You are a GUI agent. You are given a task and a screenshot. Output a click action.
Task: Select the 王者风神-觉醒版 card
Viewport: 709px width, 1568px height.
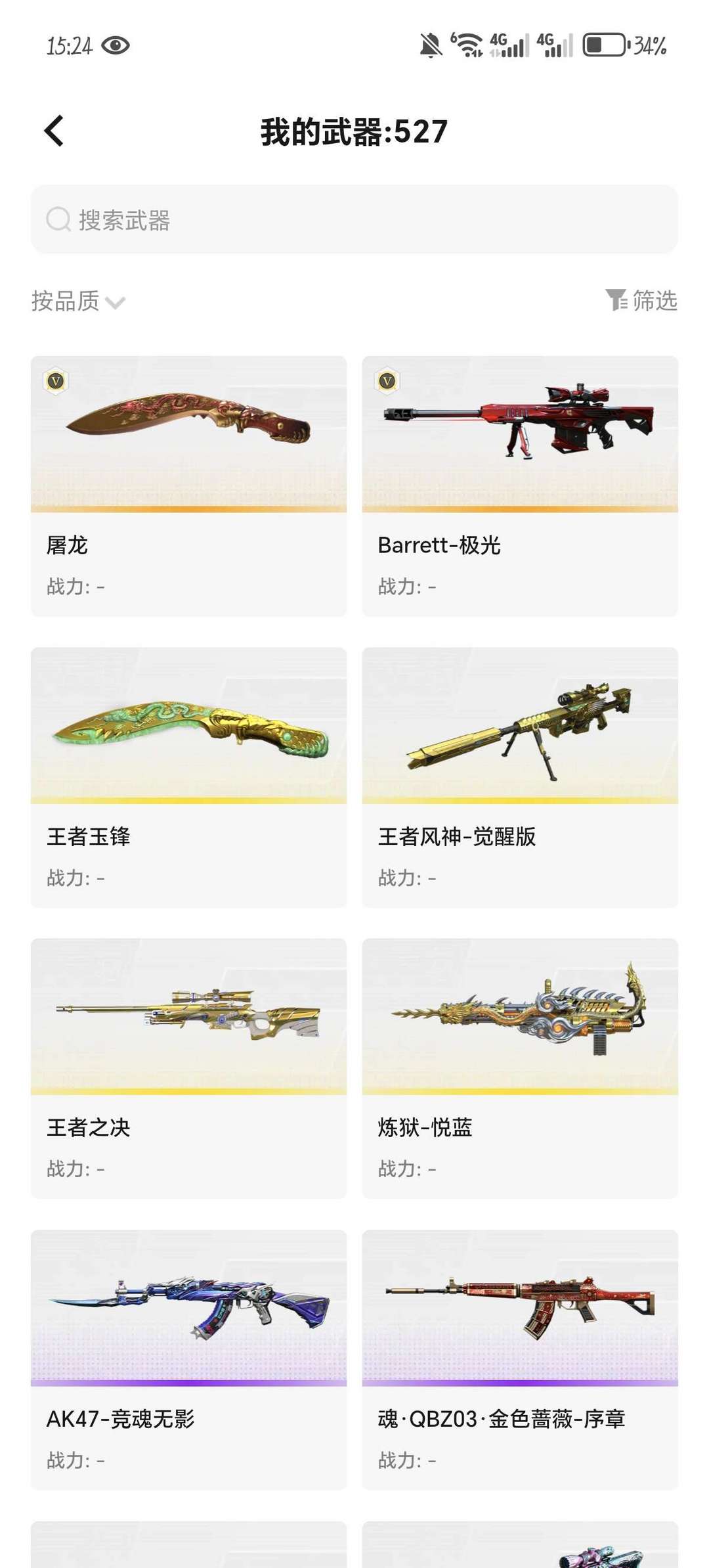[x=520, y=777]
